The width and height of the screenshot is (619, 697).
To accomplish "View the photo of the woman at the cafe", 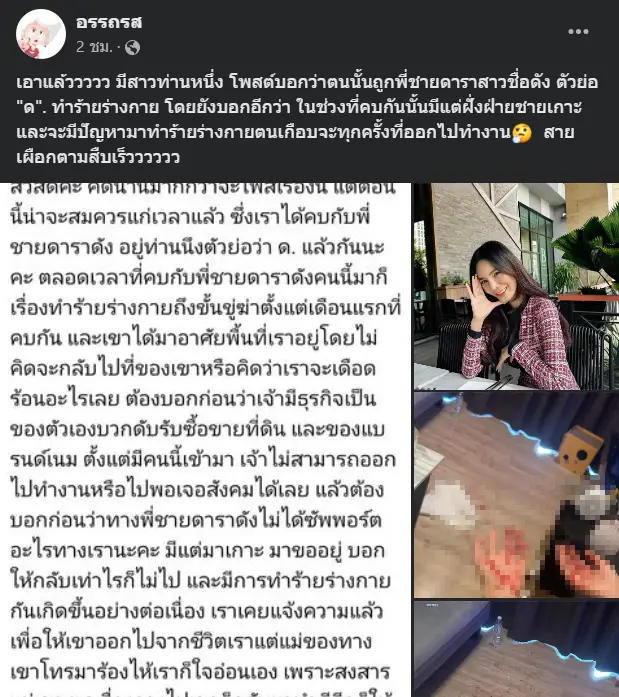I will point(515,286).
